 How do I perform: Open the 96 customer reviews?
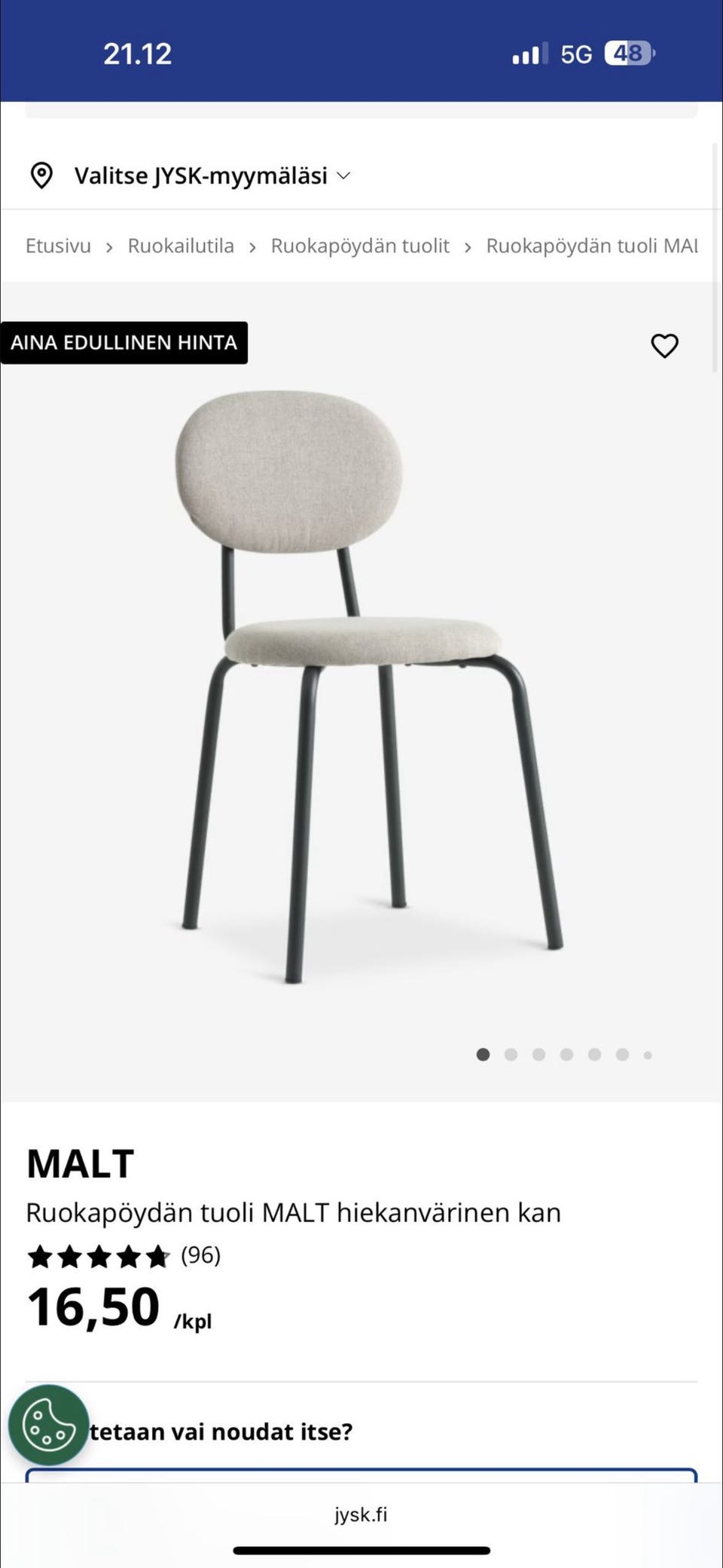click(x=200, y=1255)
